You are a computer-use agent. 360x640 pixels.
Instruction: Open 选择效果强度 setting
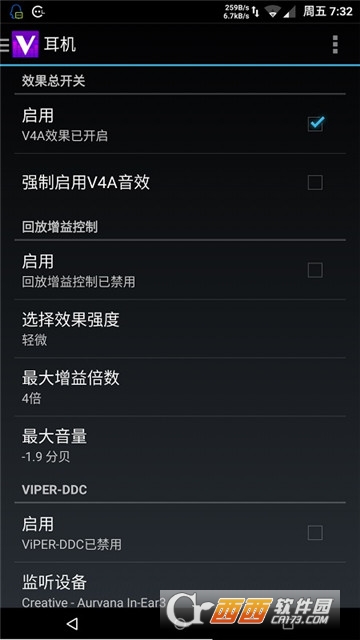[x=180, y=329]
